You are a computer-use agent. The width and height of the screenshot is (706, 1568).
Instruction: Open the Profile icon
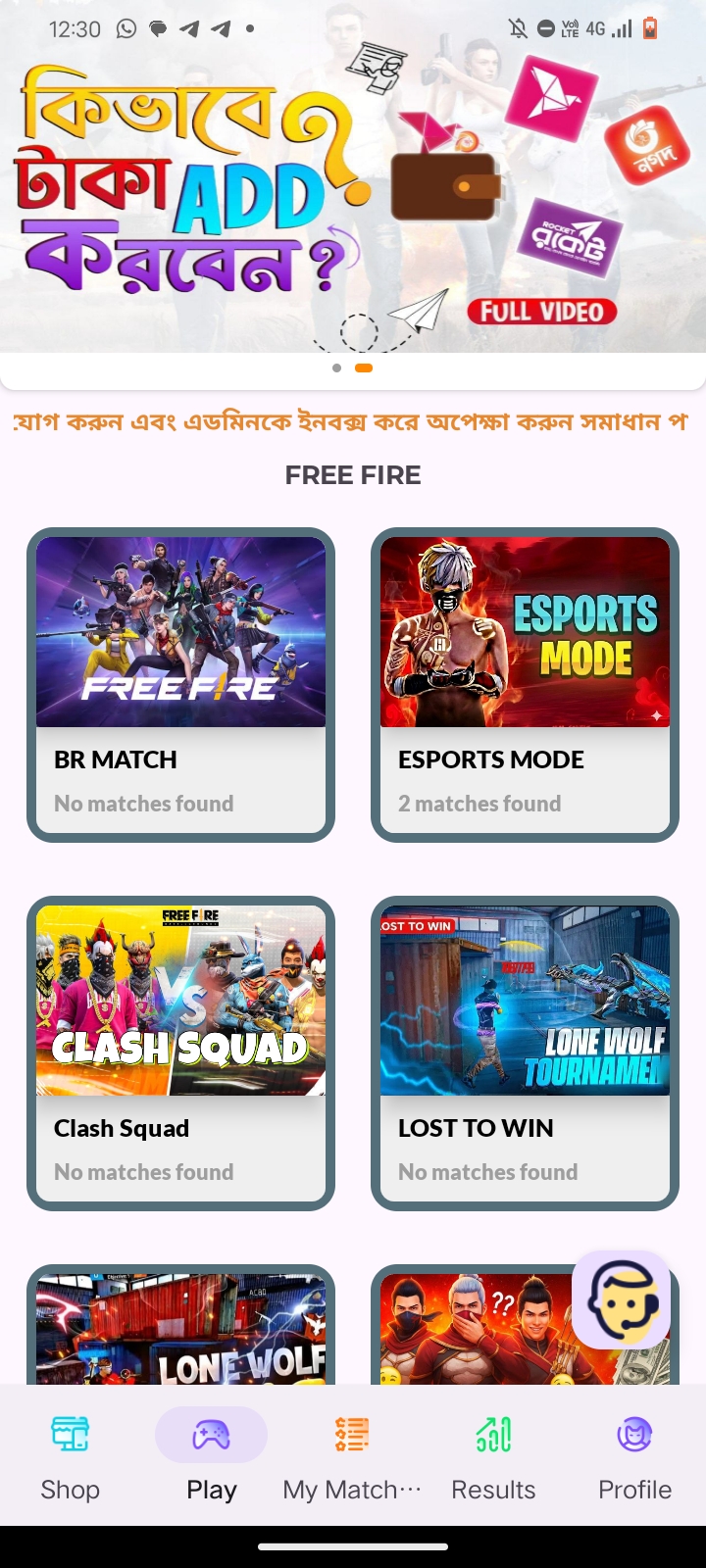click(x=633, y=1432)
